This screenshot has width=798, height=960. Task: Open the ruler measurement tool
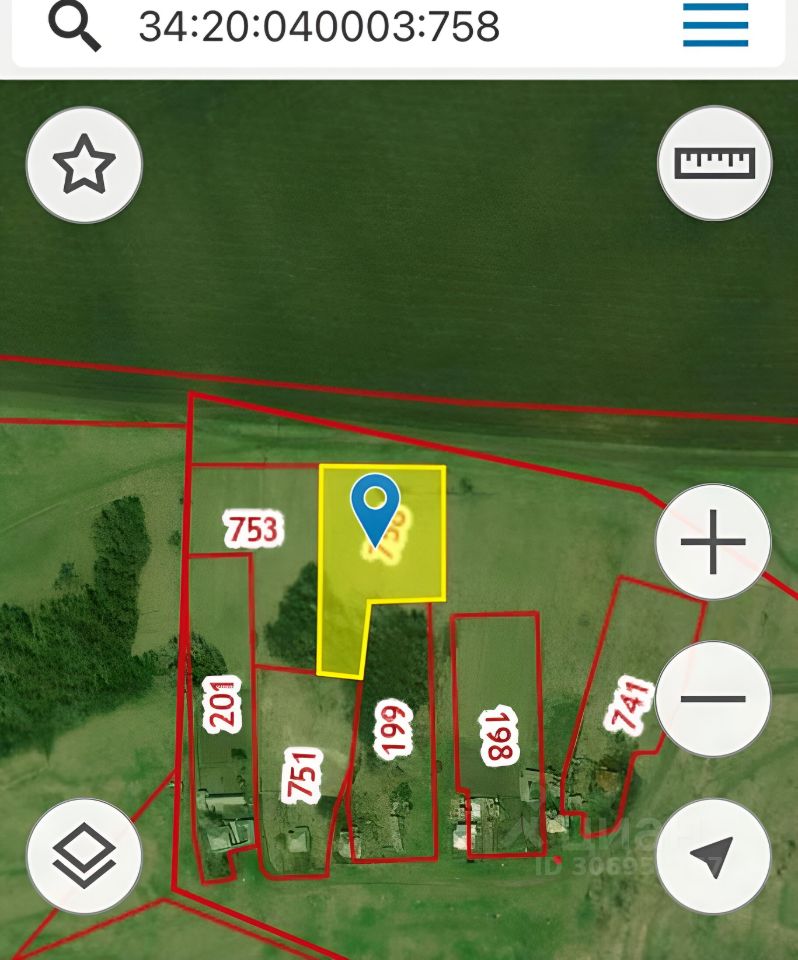pyautogui.click(x=714, y=162)
